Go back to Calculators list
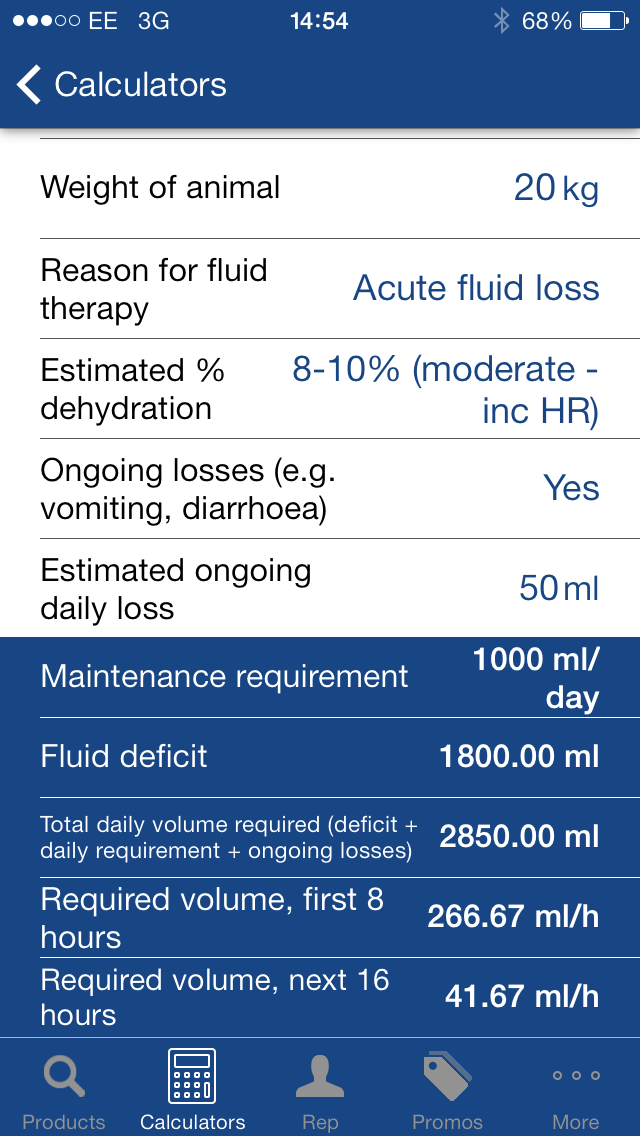The image size is (640, 1136). pos(121,85)
